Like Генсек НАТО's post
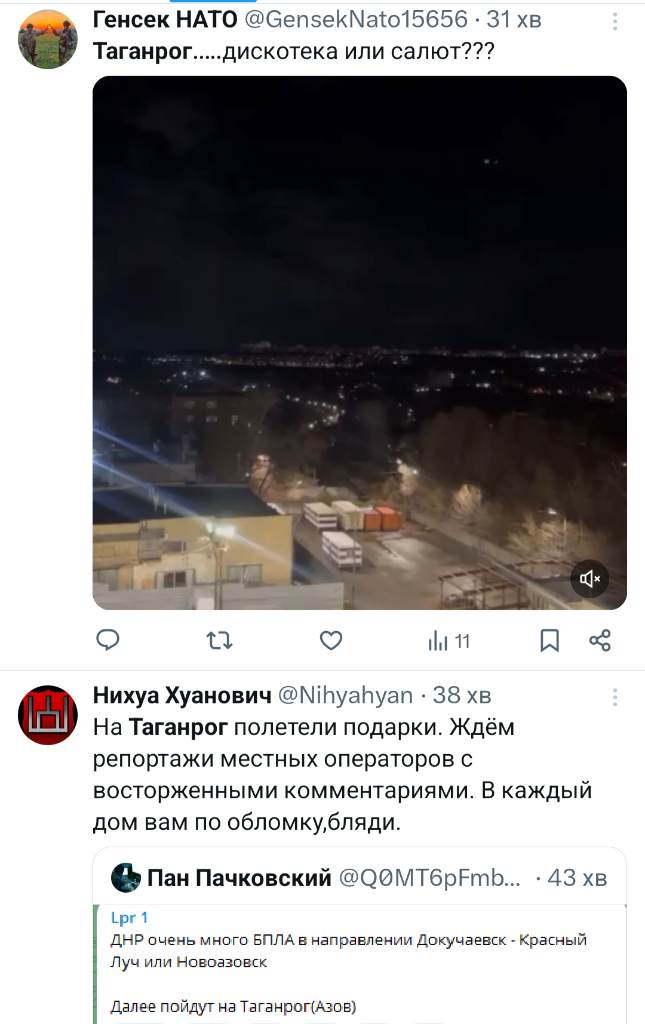Viewport: 645px width, 1024px height. coord(330,640)
